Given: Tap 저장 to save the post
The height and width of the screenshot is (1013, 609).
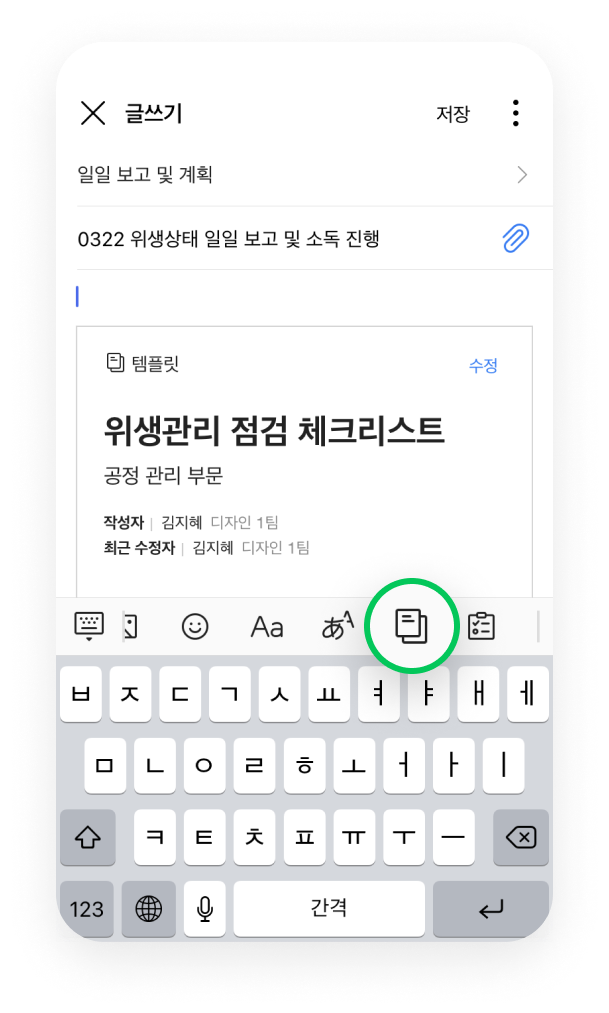Looking at the screenshot, I should point(452,114).
